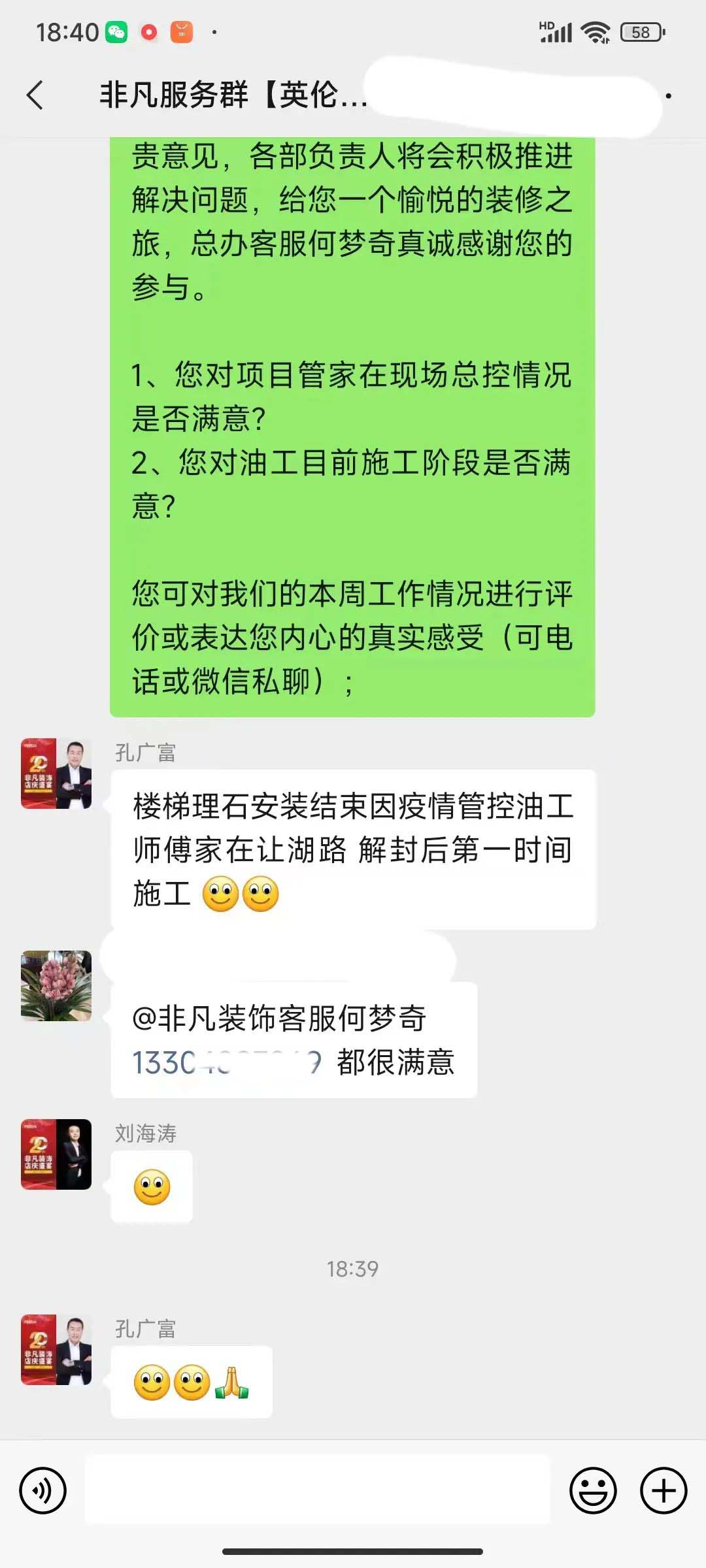Tap the phone number link in message
Screen dimensions: 706x1568
tap(226, 1062)
